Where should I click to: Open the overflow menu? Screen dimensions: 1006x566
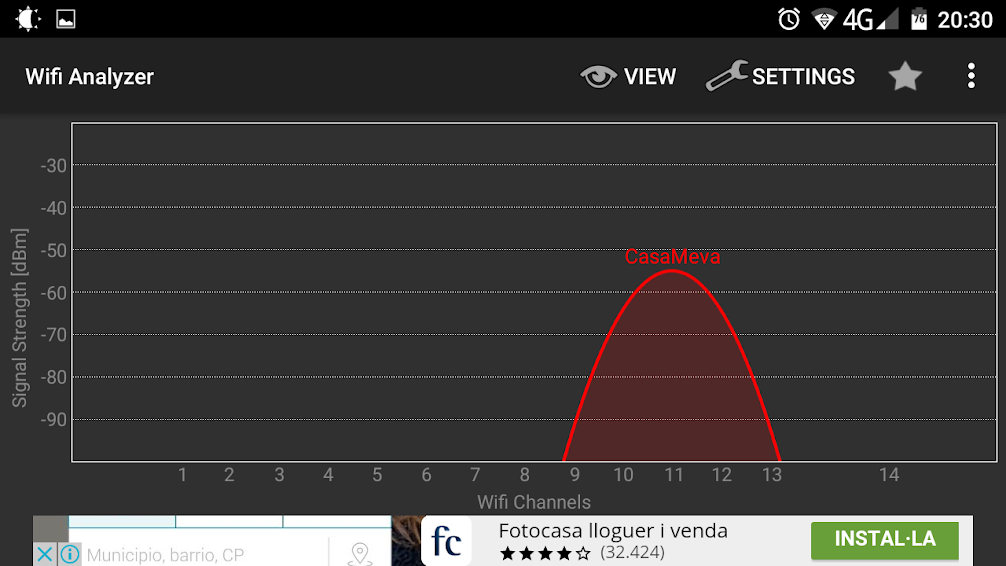click(970, 76)
